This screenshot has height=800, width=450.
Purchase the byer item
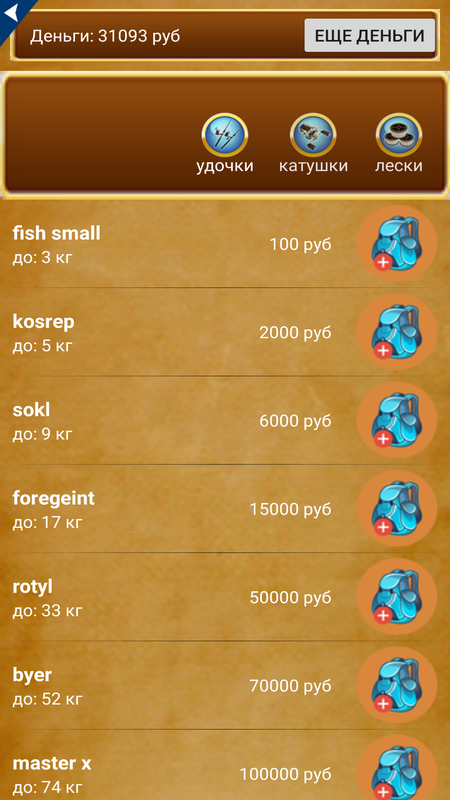396,685
